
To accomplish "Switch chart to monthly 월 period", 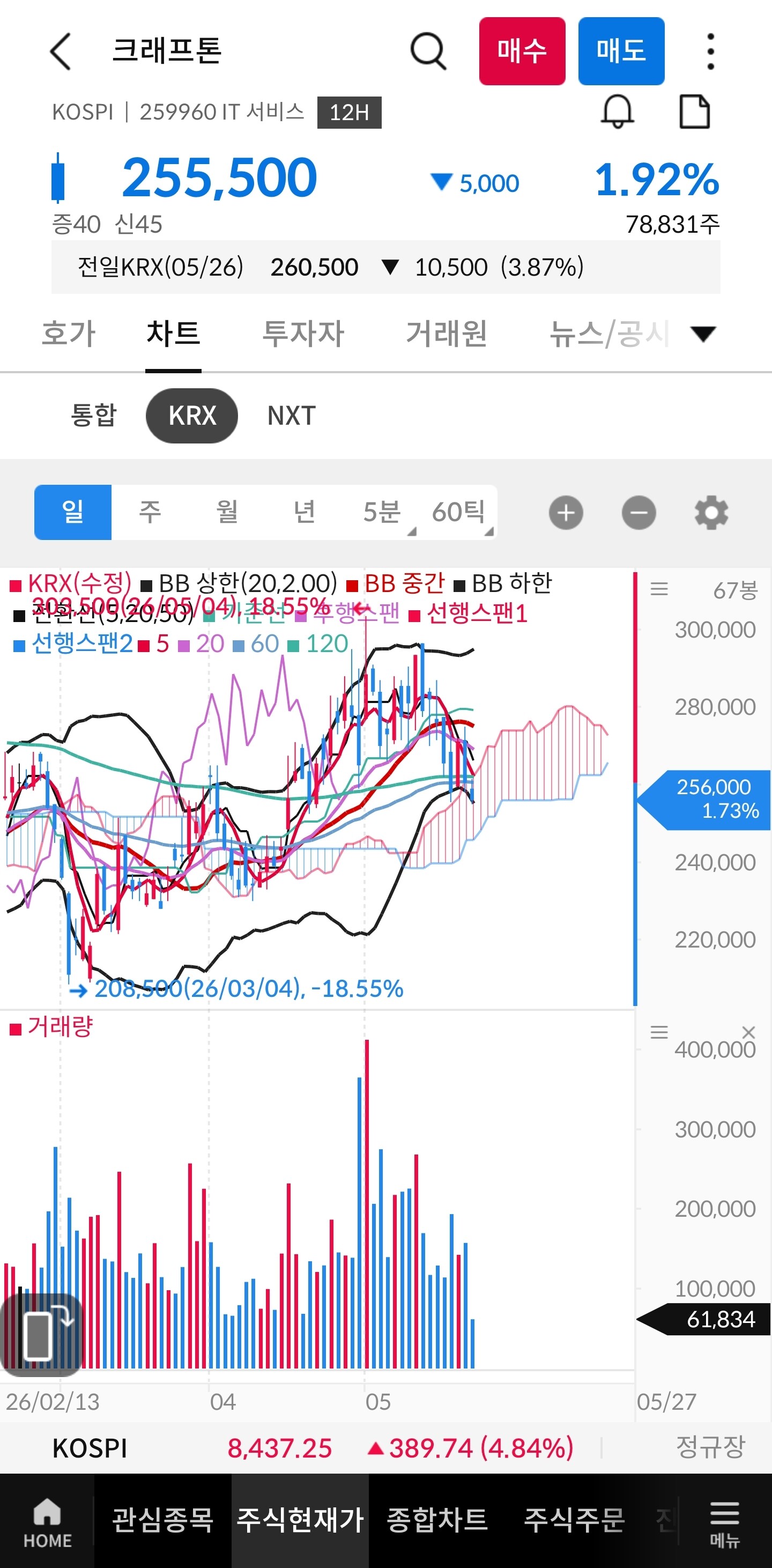I will 227,512.
